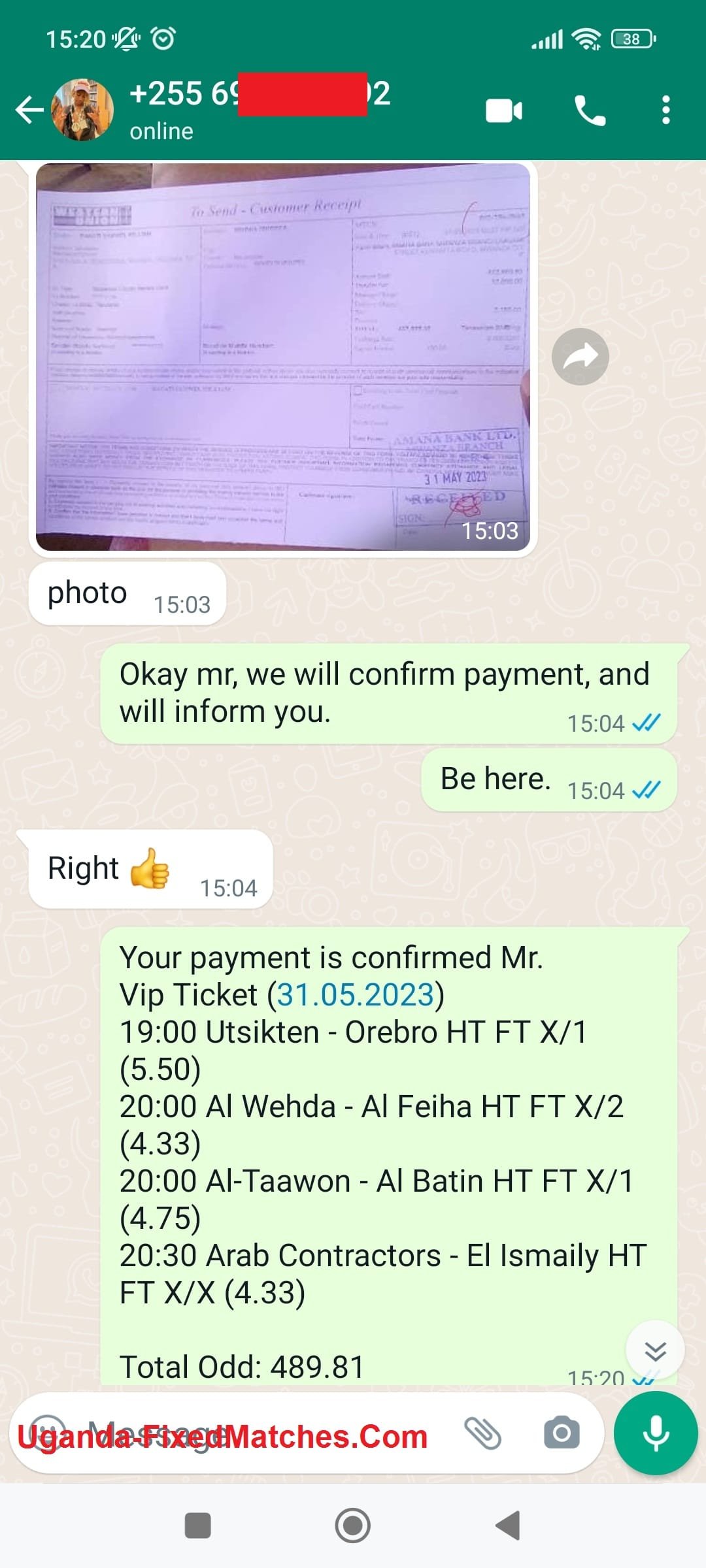Go back to the chats list
The width and height of the screenshot is (706, 1568).
(x=29, y=110)
